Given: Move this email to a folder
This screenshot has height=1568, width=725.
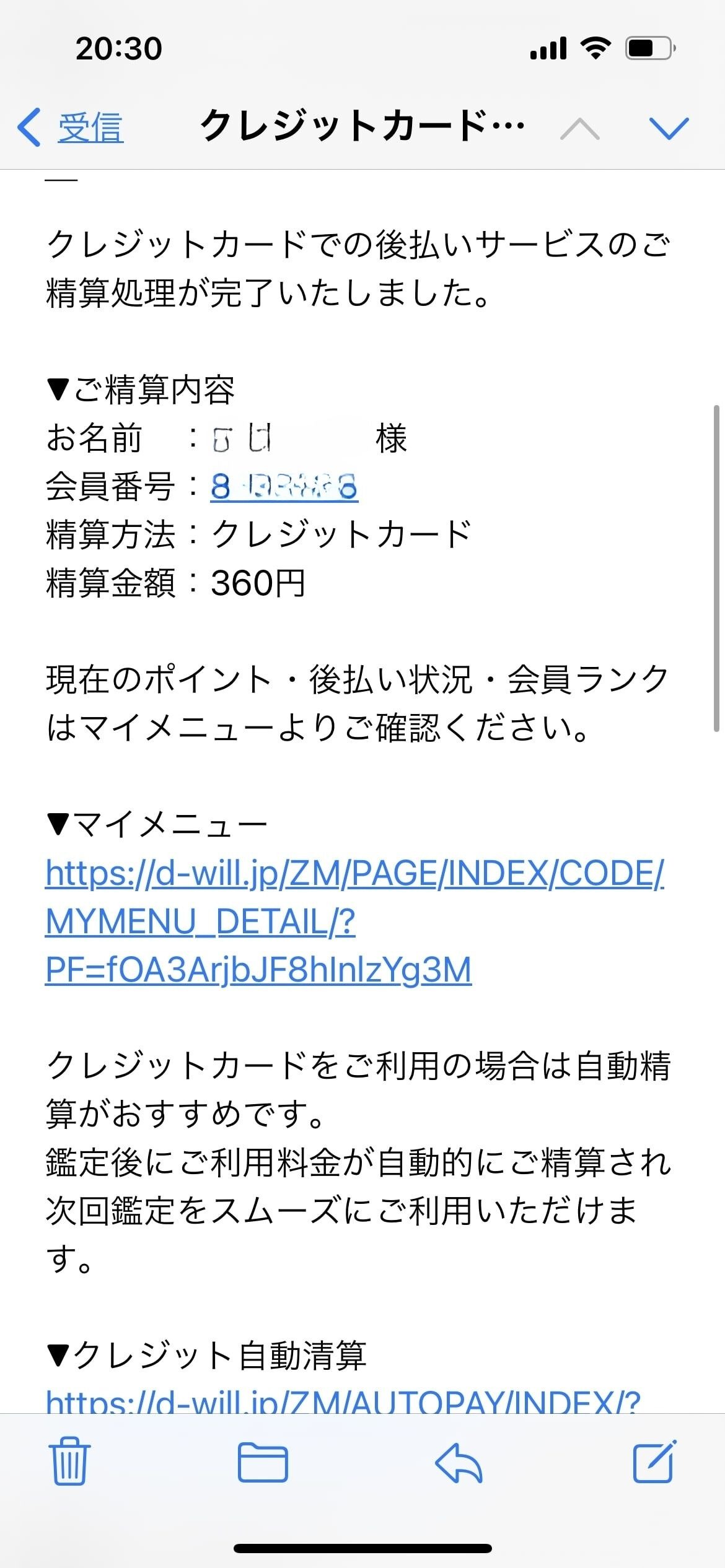Looking at the screenshot, I should pyautogui.click(x=263, y=1463).
